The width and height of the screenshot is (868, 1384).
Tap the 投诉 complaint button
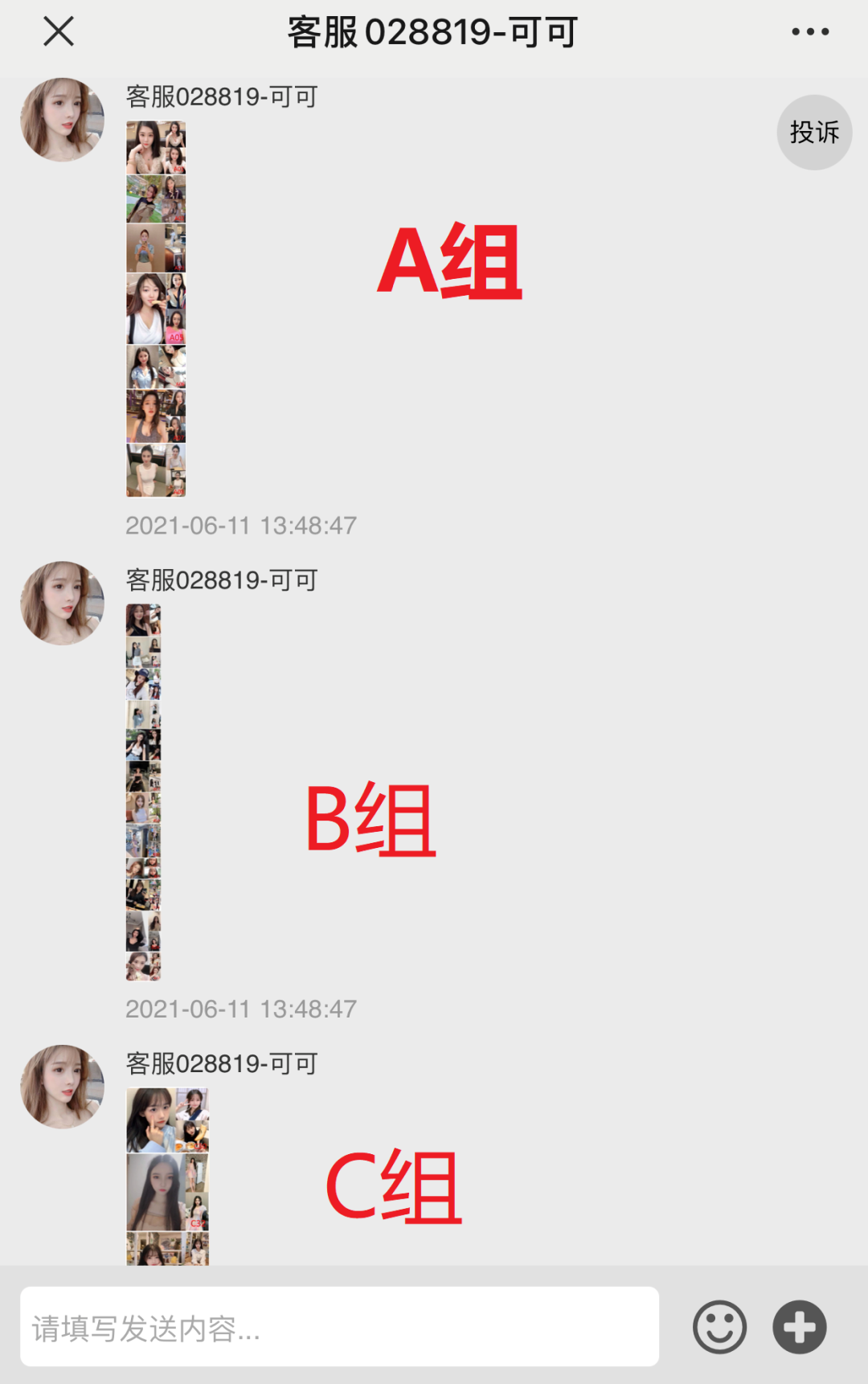pos(813,133)
